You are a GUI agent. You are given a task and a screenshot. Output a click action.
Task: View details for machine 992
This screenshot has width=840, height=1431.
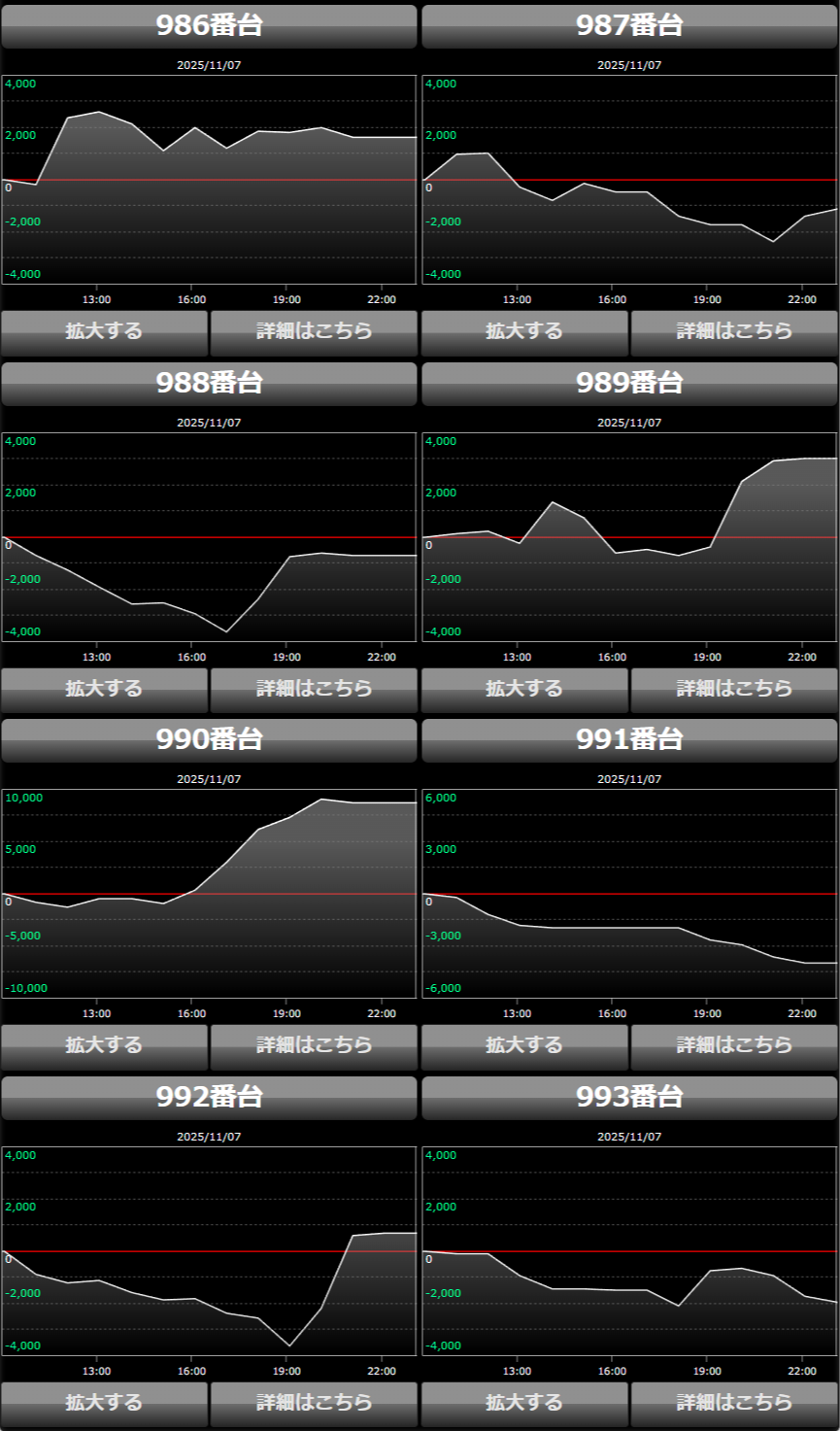click(314, 1404)
